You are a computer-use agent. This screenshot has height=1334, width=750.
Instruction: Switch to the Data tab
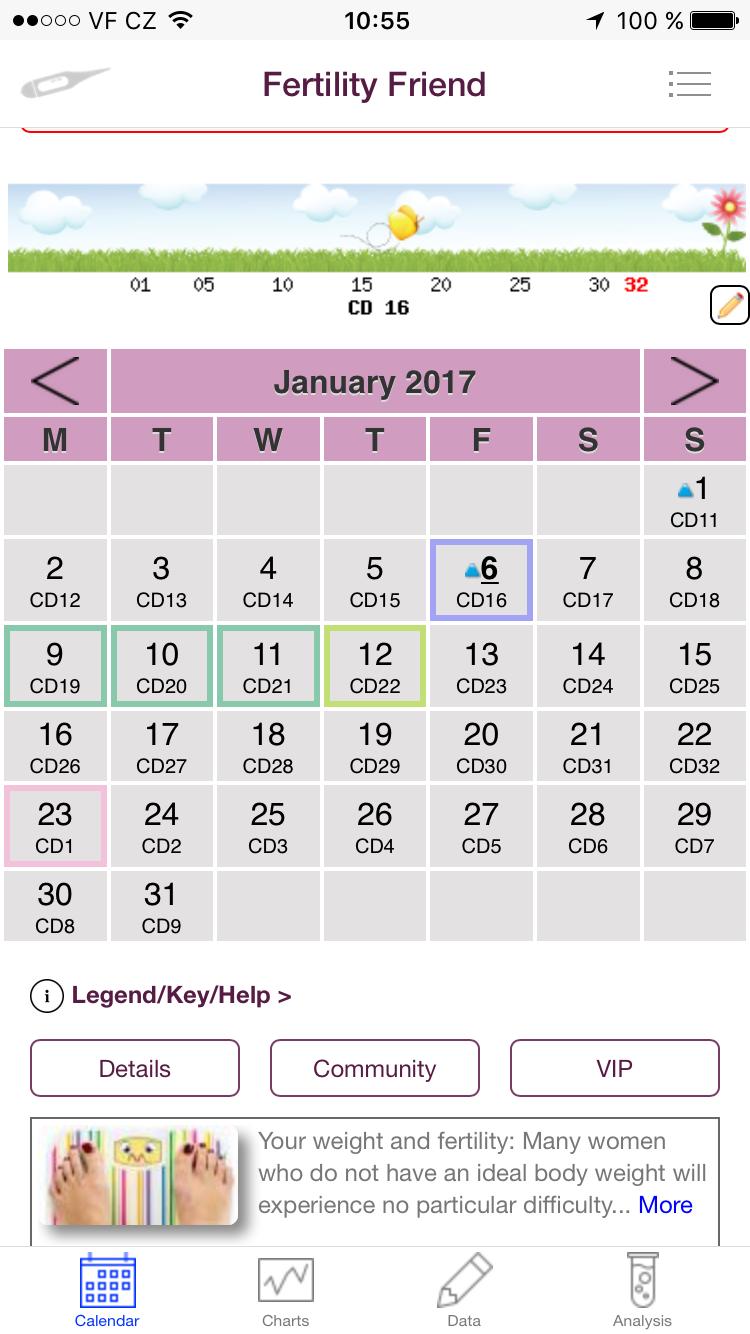[x=464, y=1290]
